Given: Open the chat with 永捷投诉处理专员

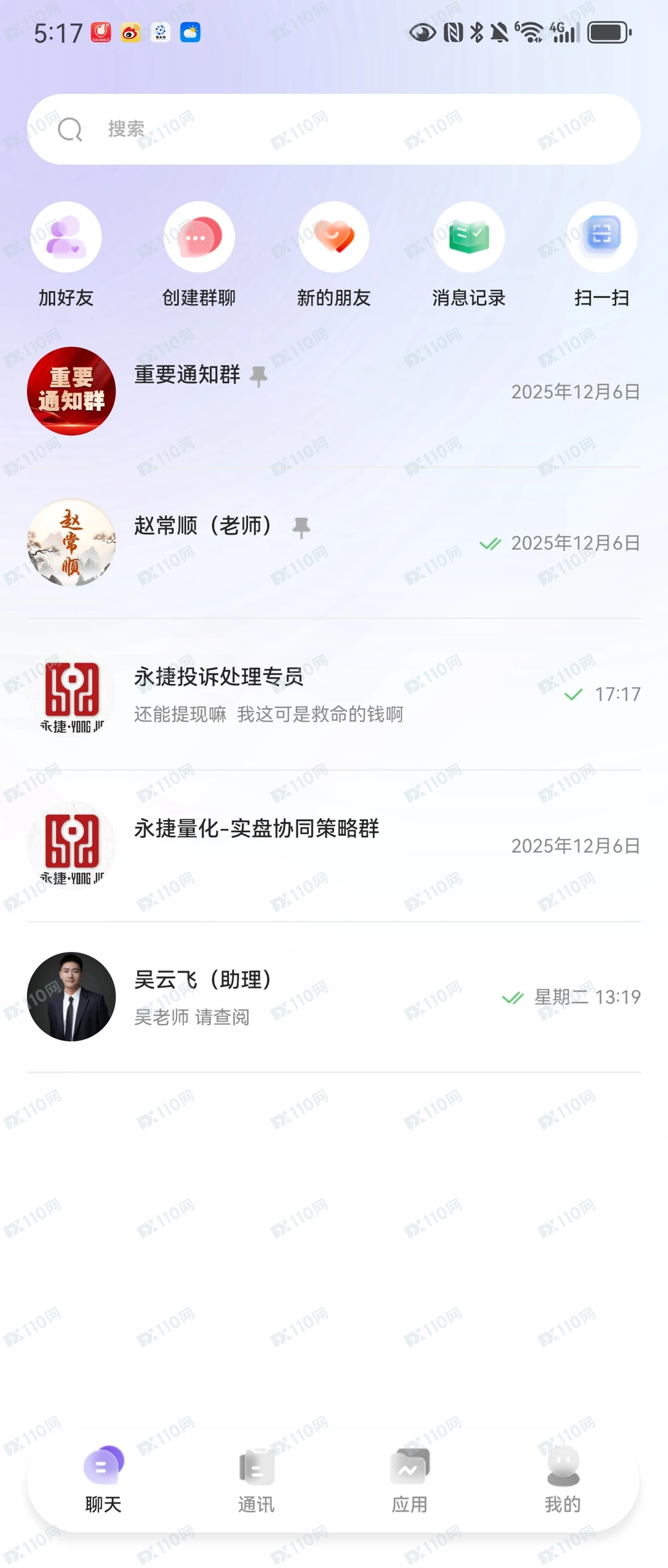Looking at the screenshot, I should point(334,694).
